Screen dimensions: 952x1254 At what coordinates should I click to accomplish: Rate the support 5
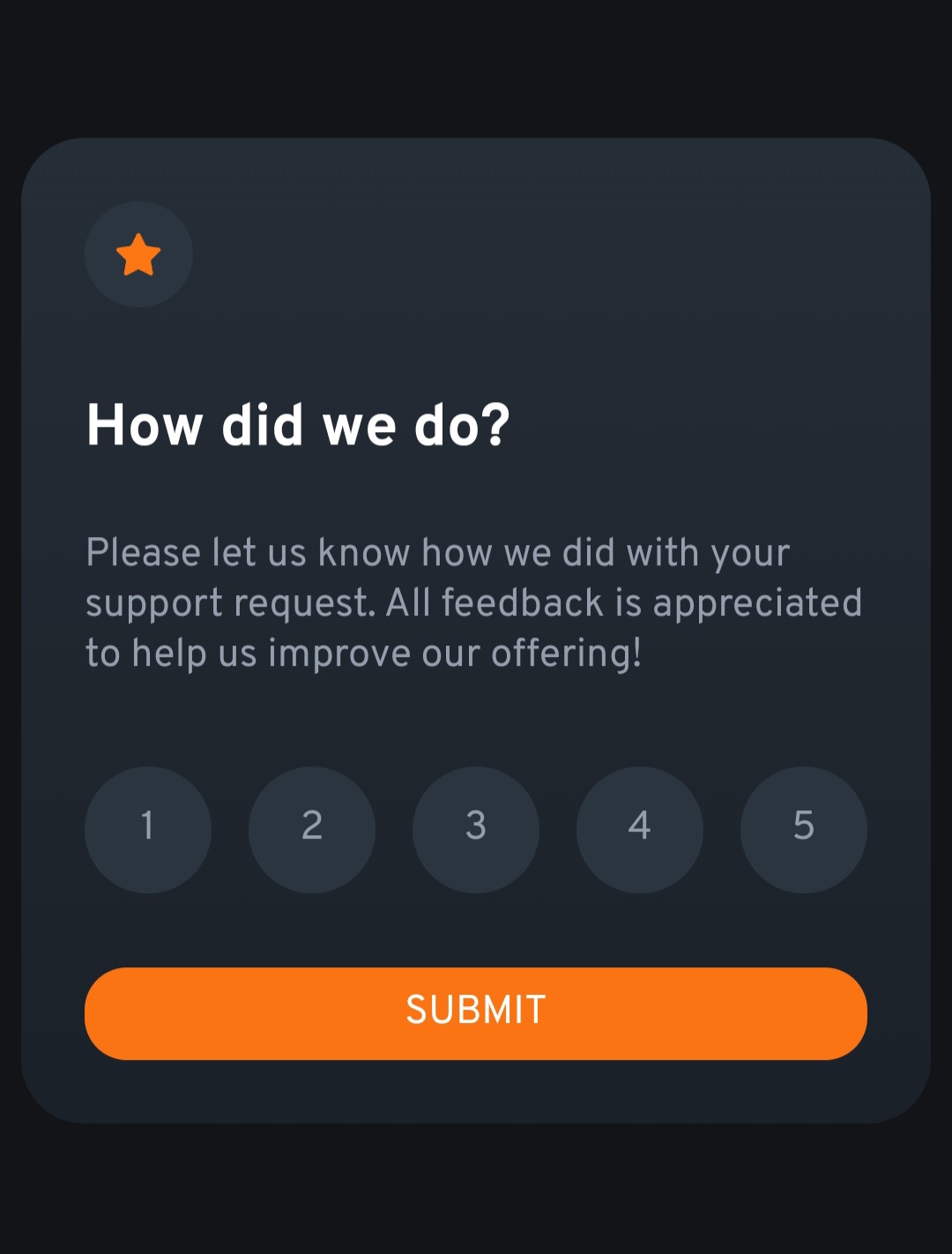click(x=803, y=829)
